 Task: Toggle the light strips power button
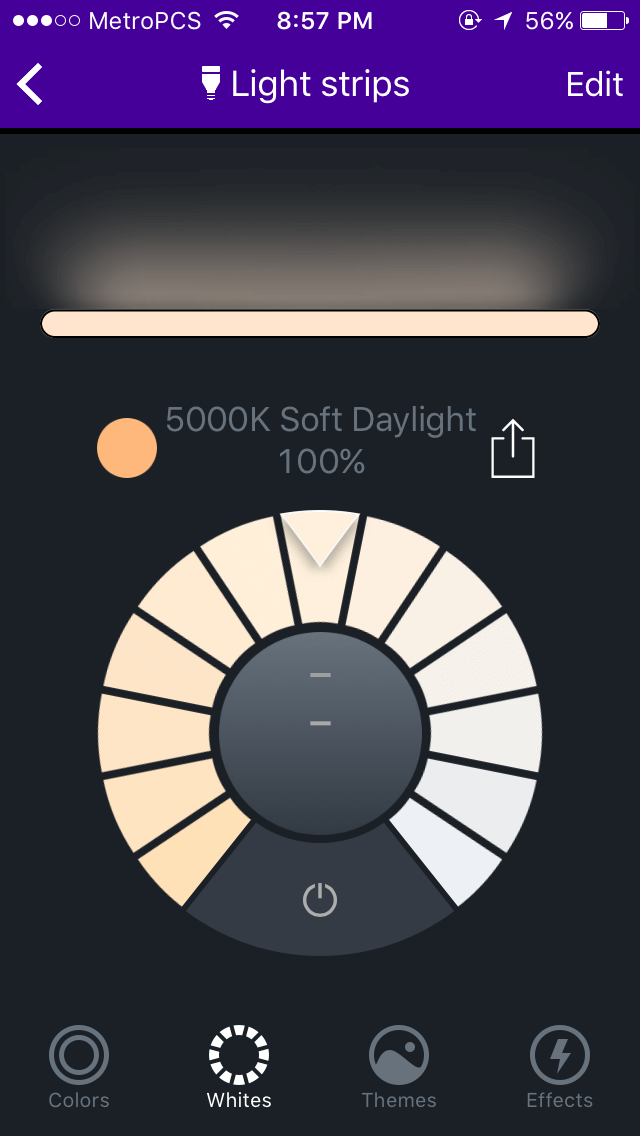coord(320,900)
